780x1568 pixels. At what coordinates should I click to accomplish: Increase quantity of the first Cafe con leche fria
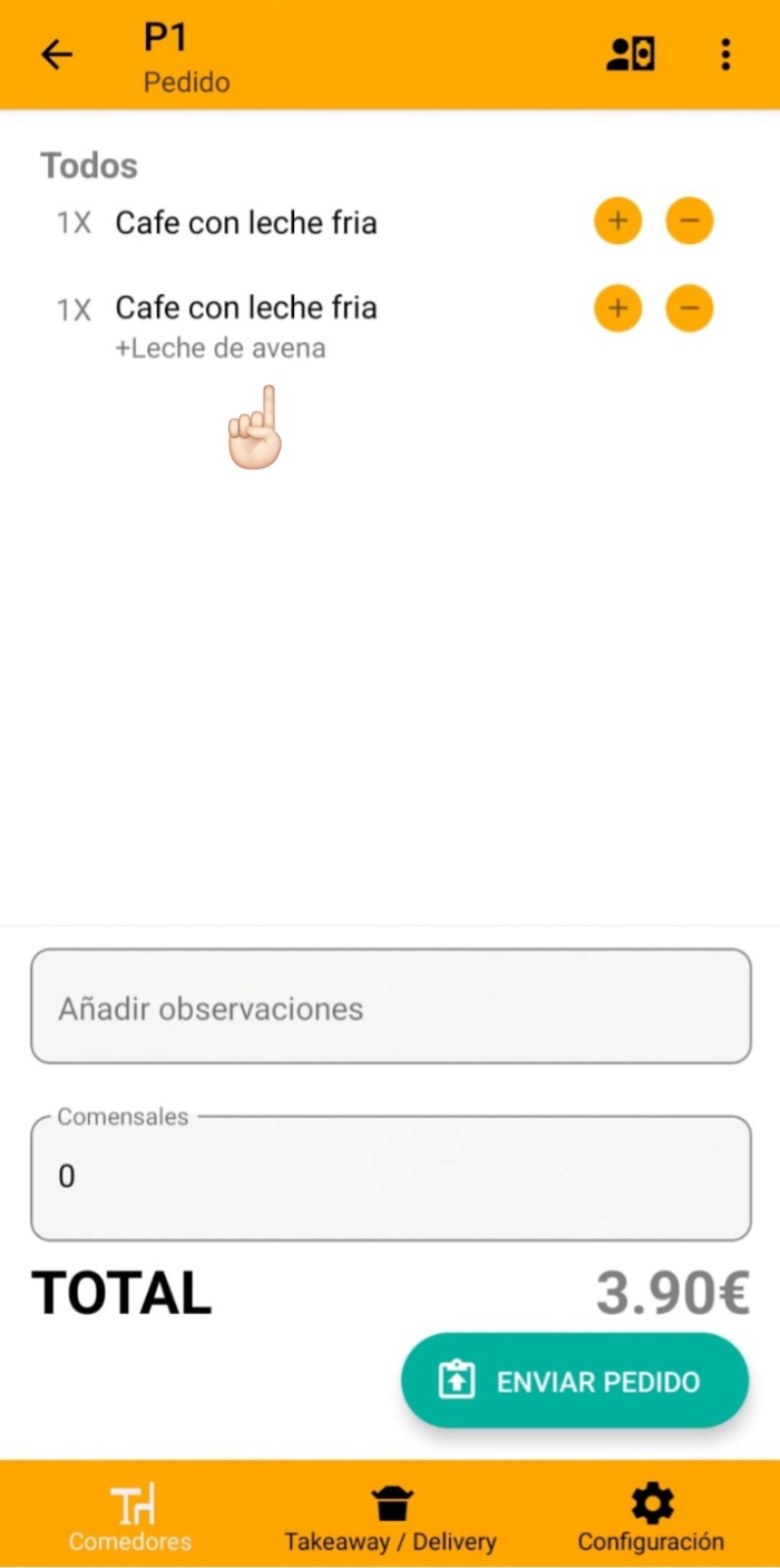click(617, 221)
